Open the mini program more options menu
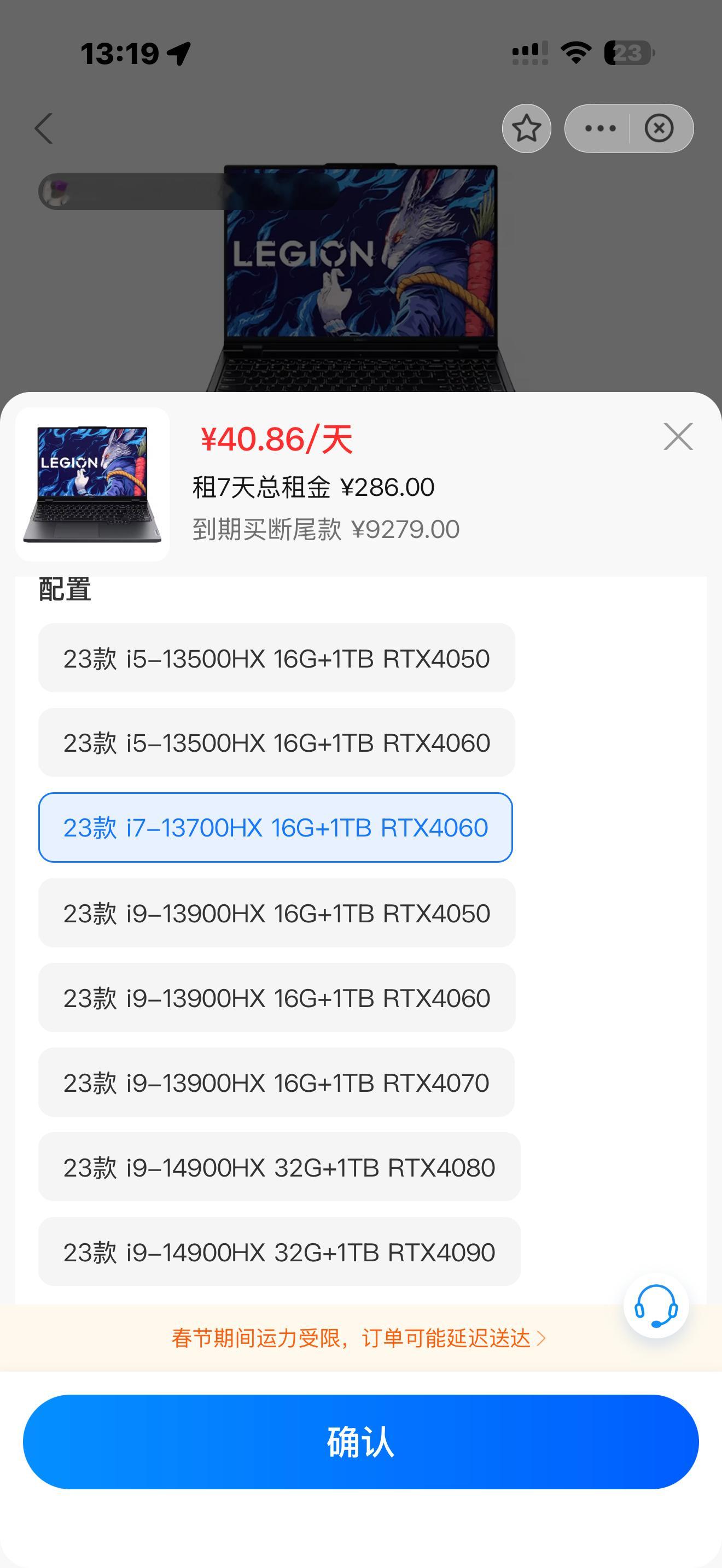This screenshot has height=1568, width=722. [599, 128]
